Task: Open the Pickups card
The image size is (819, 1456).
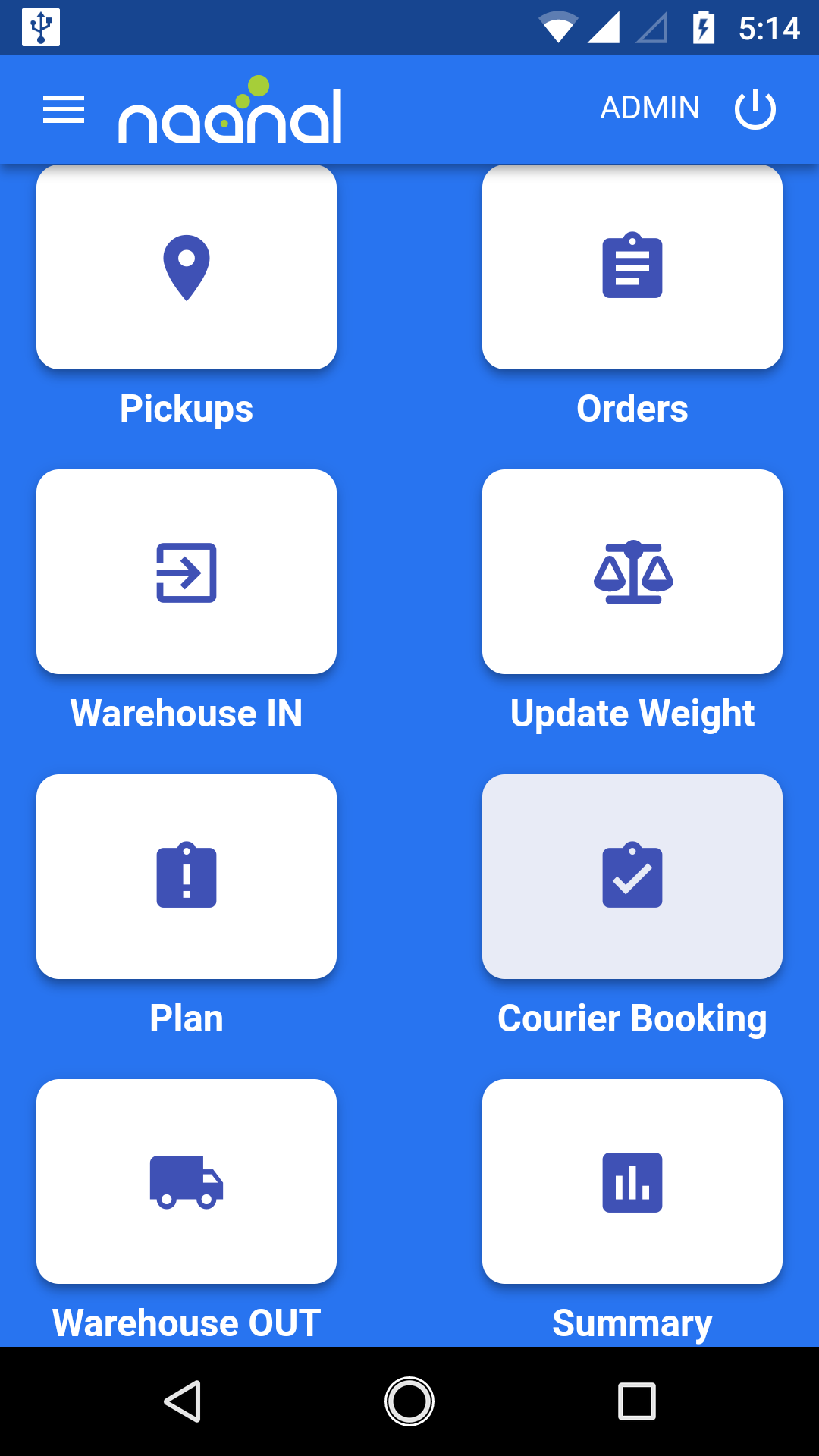Action: 187,268
